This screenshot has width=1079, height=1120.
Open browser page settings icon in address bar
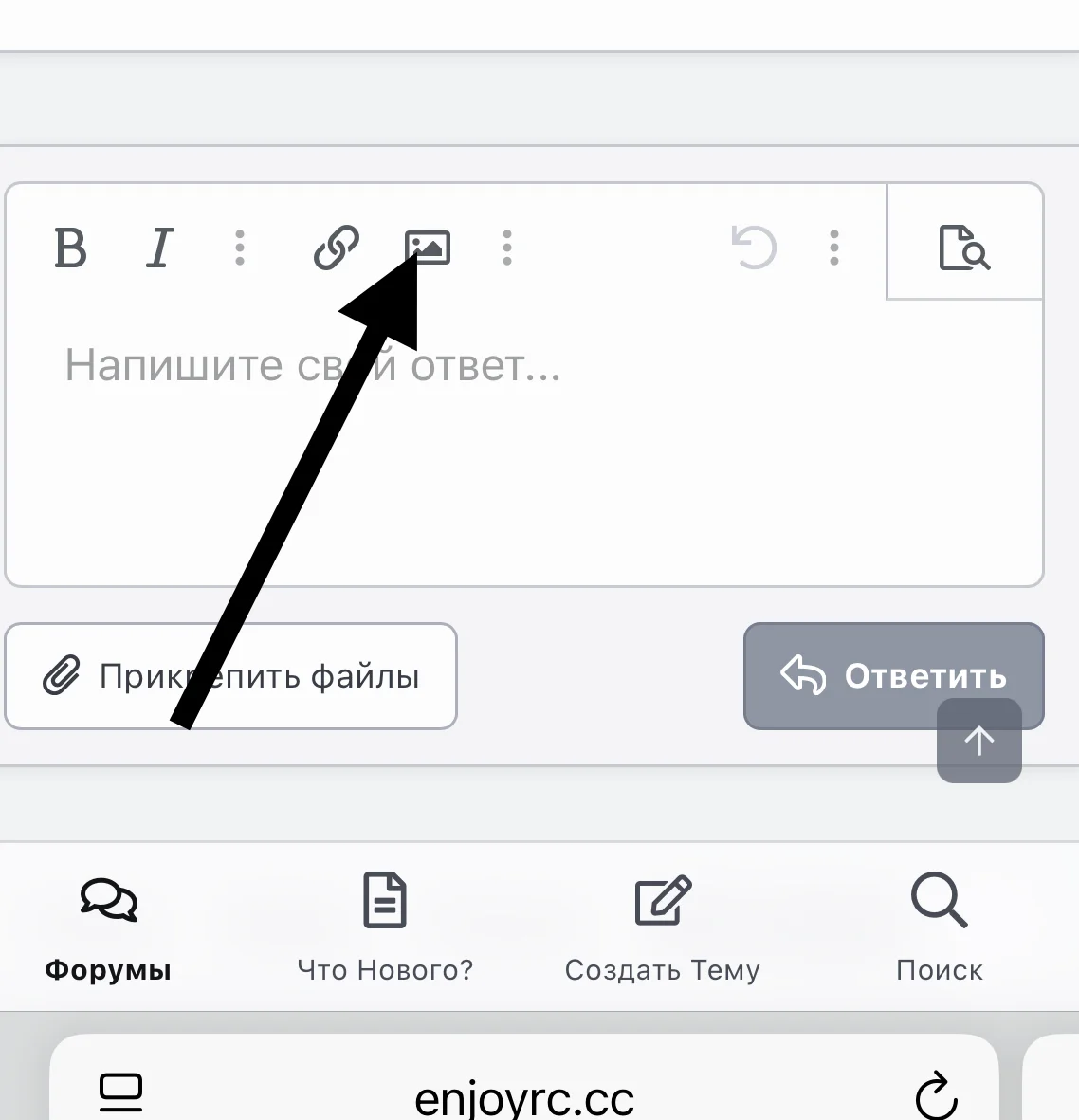click(121, 1092)
